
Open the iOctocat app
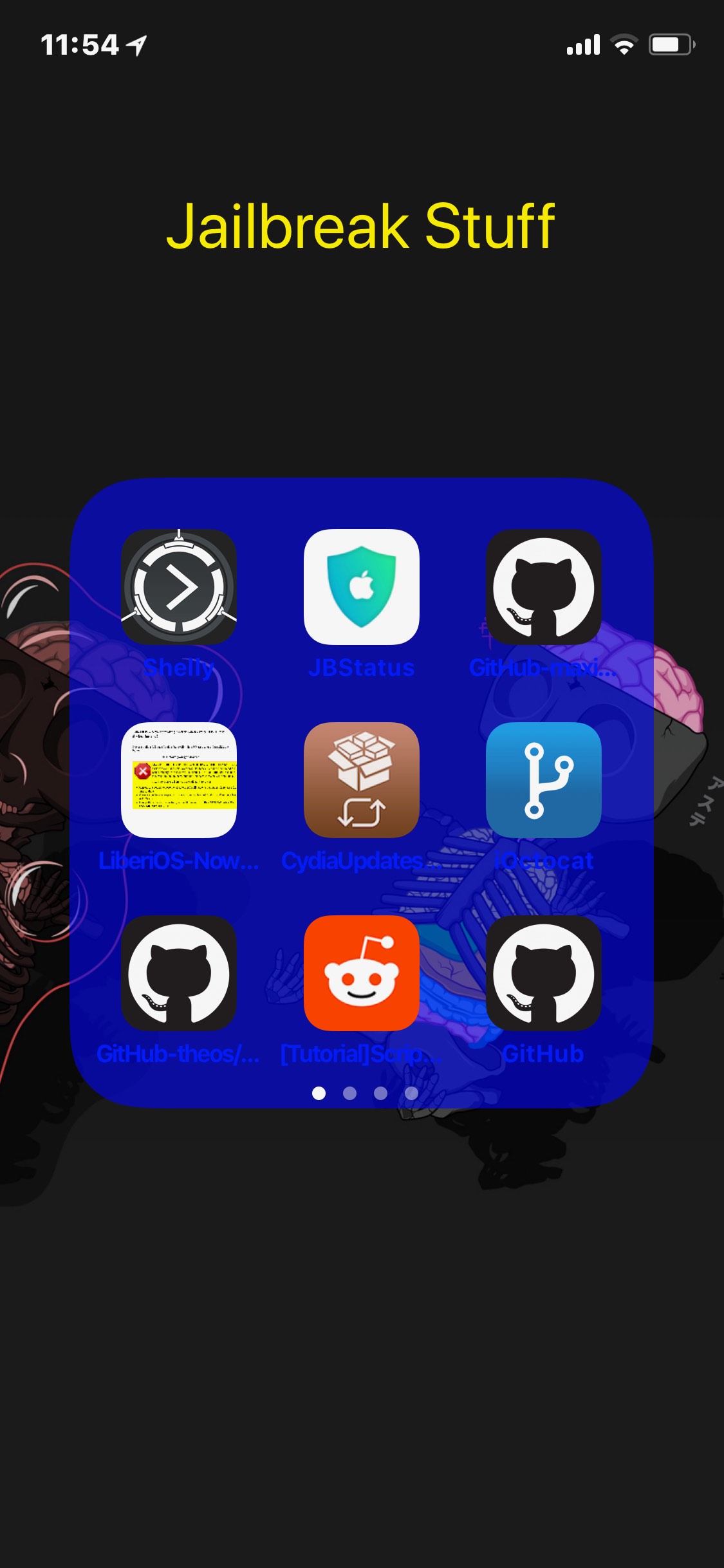point(544,780)
